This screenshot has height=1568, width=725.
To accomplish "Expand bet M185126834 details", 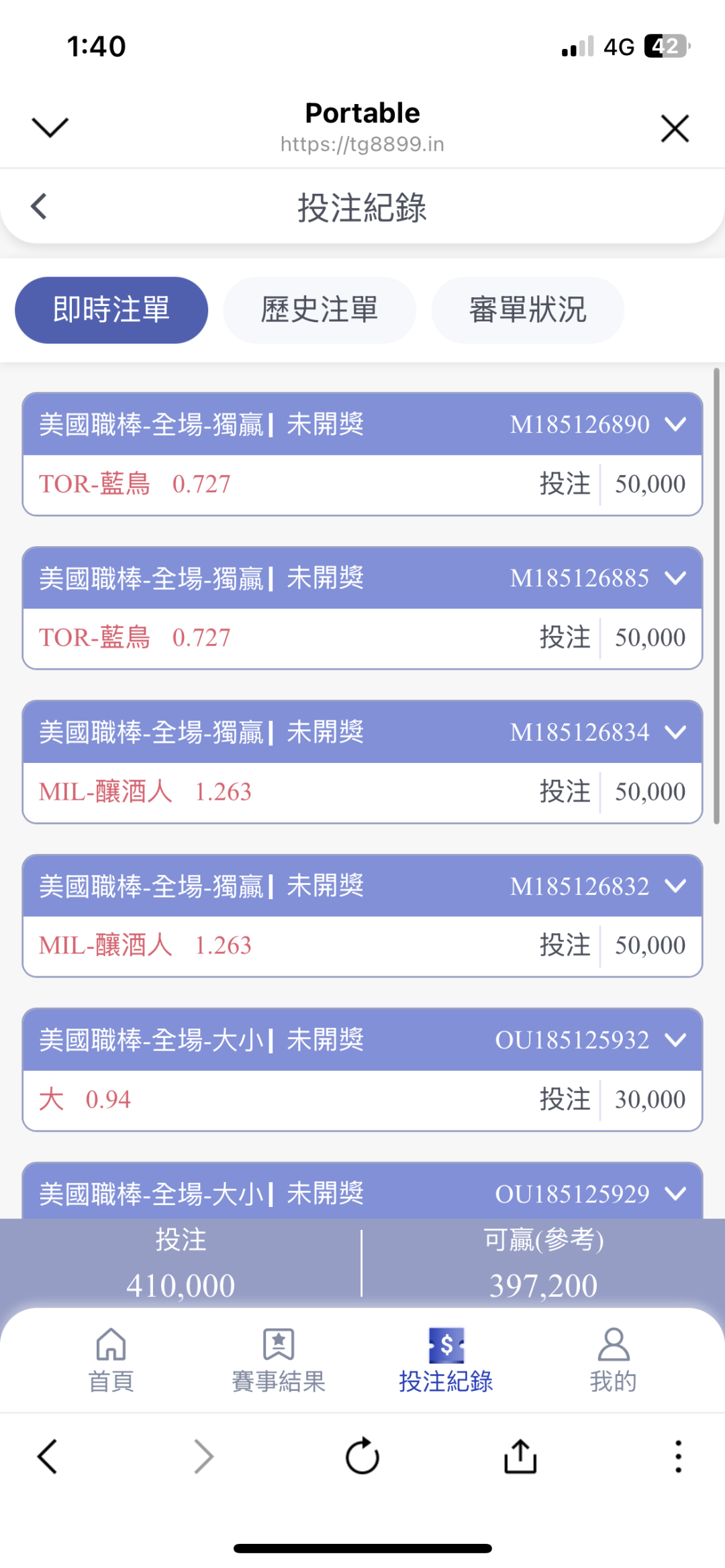I will [675, 732].
